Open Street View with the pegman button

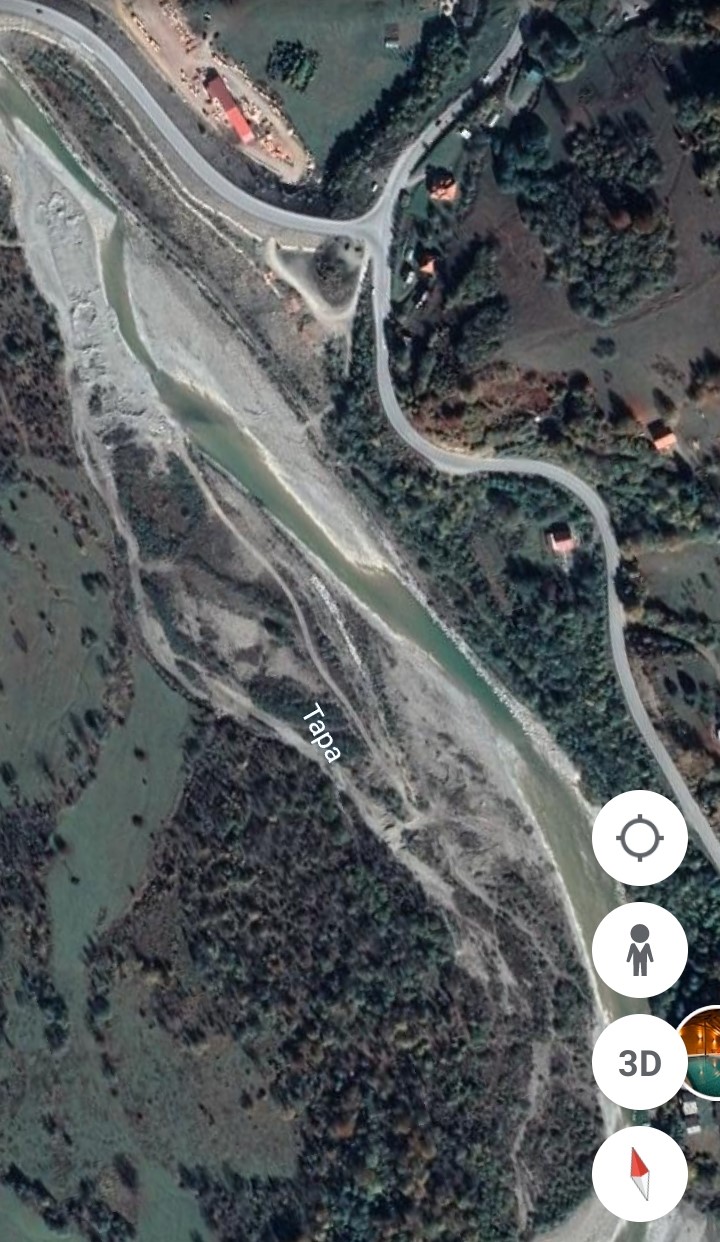(x=640, y=950)
